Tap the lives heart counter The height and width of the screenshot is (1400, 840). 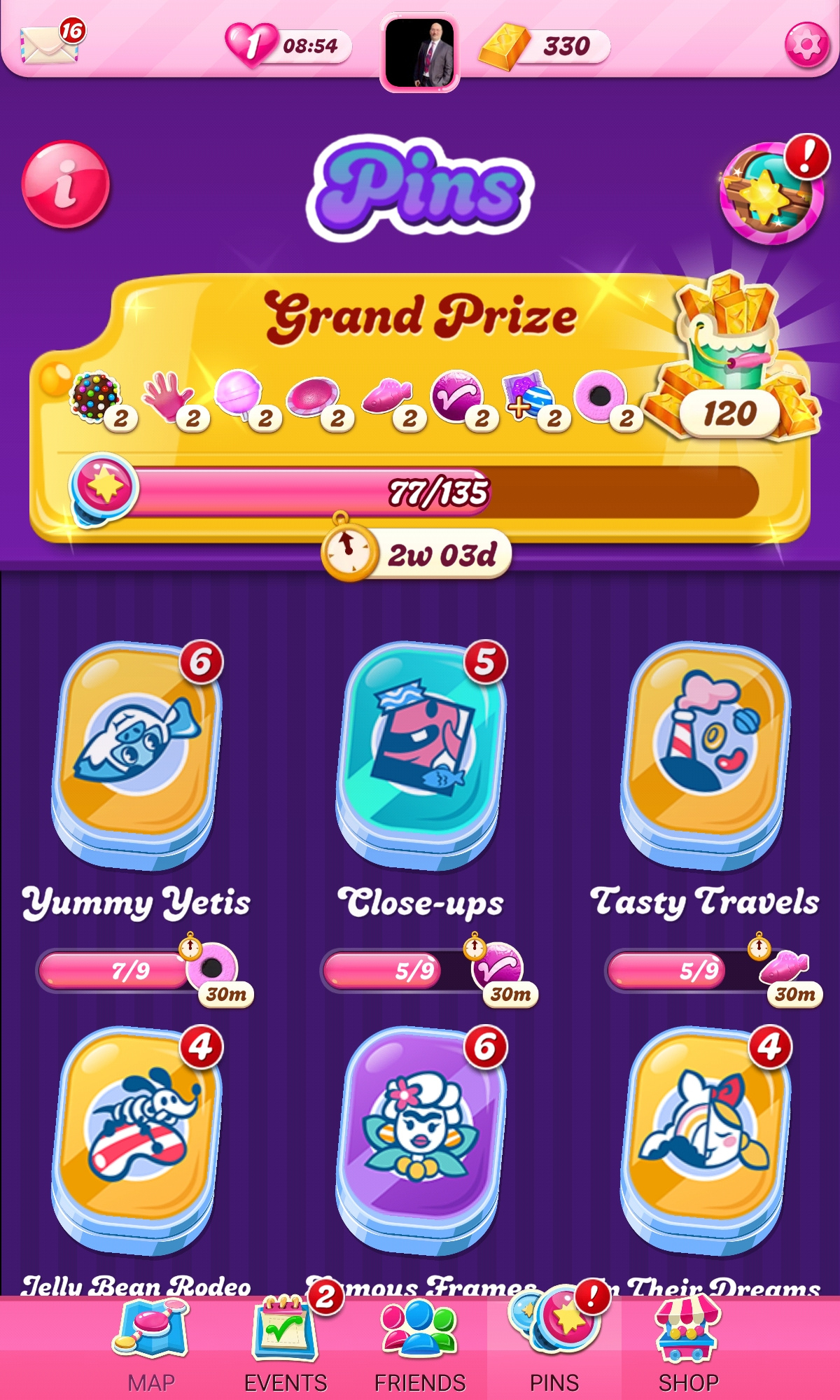[288, 45]
